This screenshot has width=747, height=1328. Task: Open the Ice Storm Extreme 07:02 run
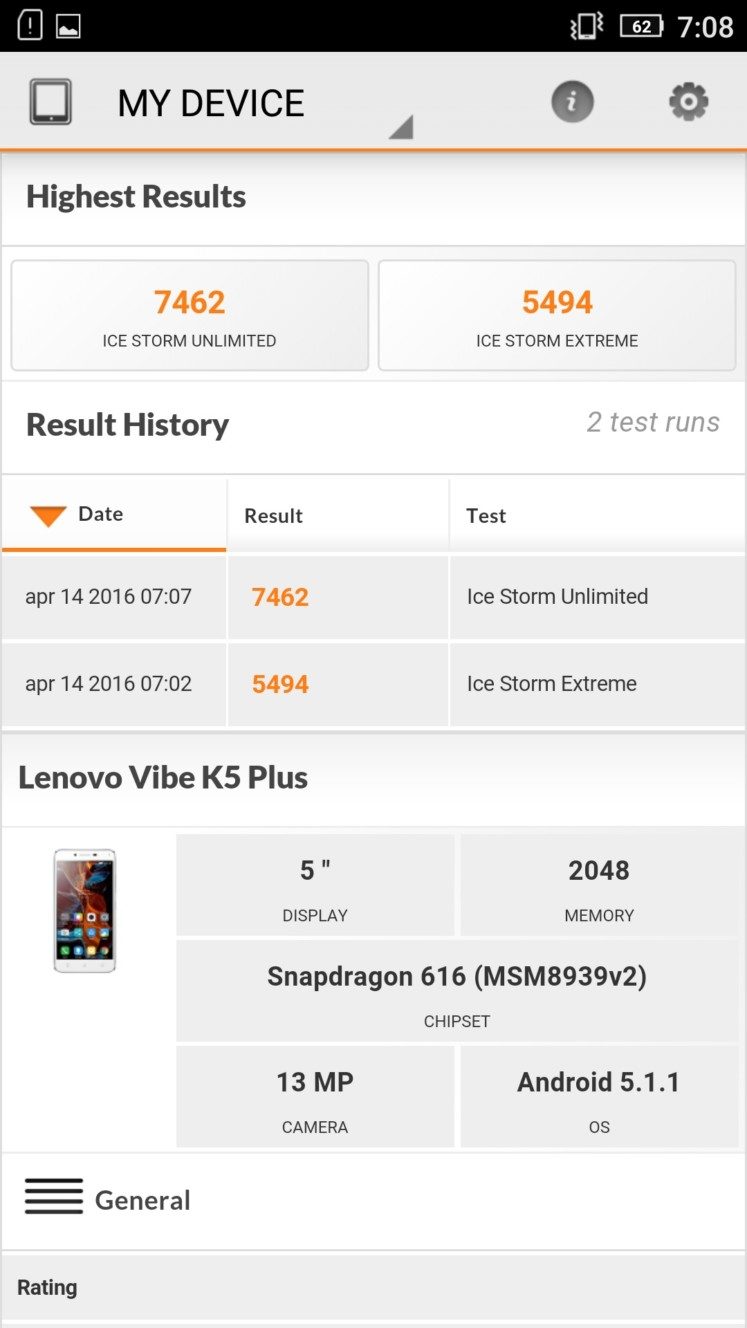[x=373, y=684]
